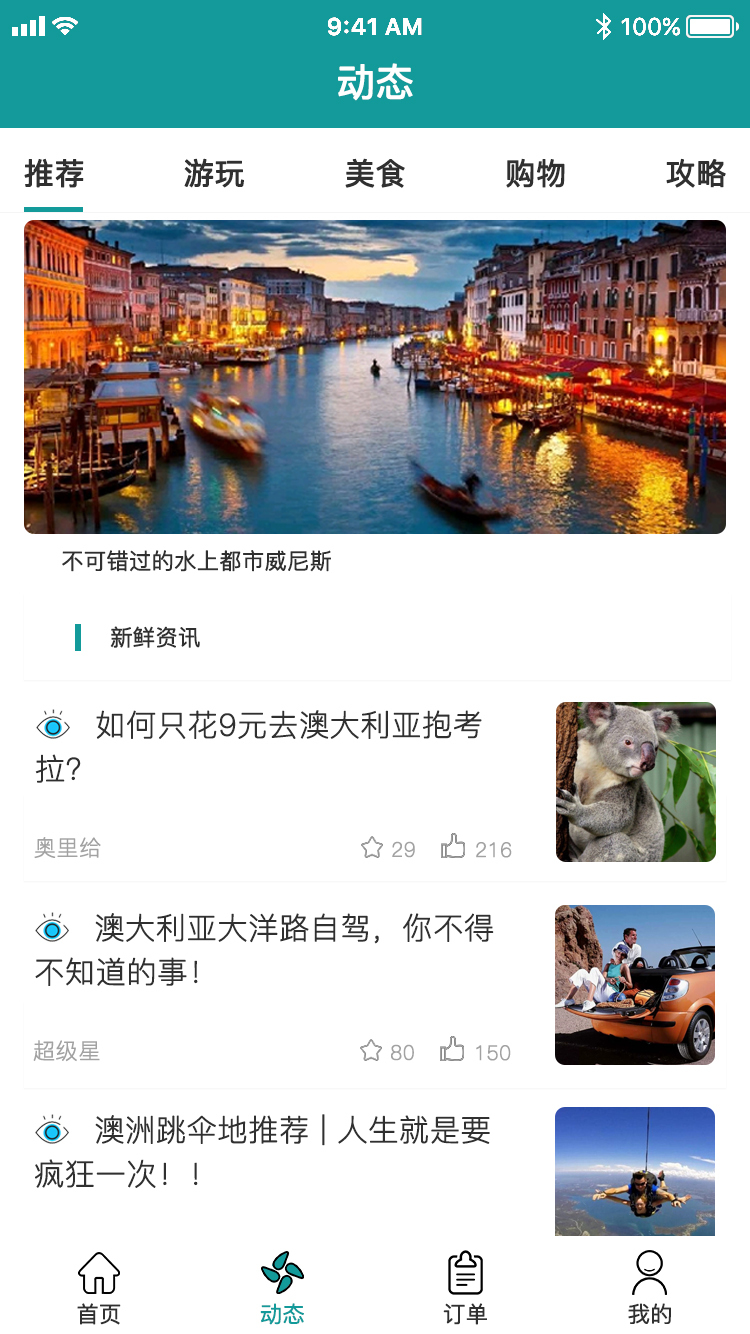Viewport: 750px width, 1334px height.
Task: Show the 攻略 tab
Action: pyautogui.click(x=696, y=174)
